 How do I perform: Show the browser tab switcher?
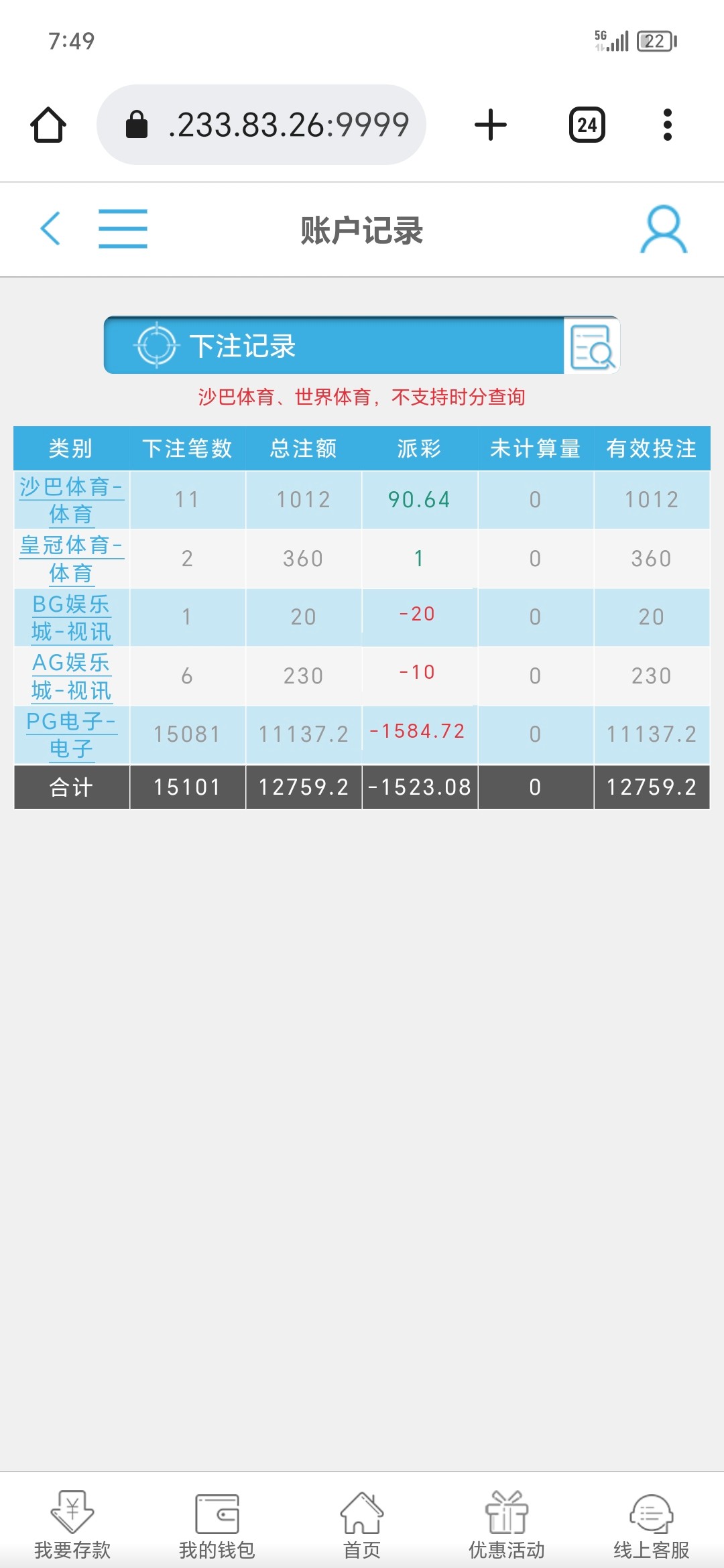pyautogui.click(x=587, y=125)
